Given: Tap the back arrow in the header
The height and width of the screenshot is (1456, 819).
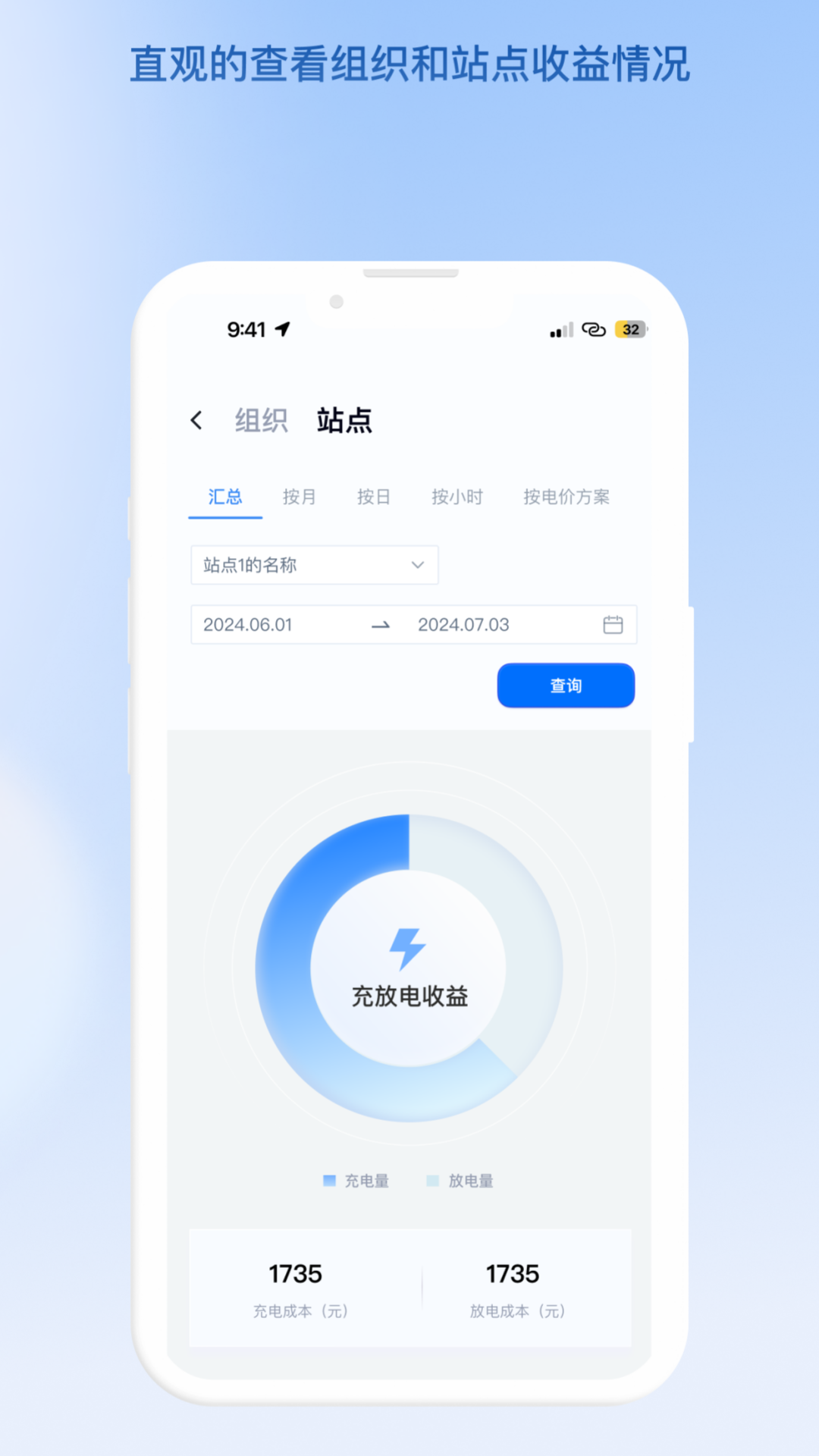Looking at the screenshot, I should pos(198,420).
